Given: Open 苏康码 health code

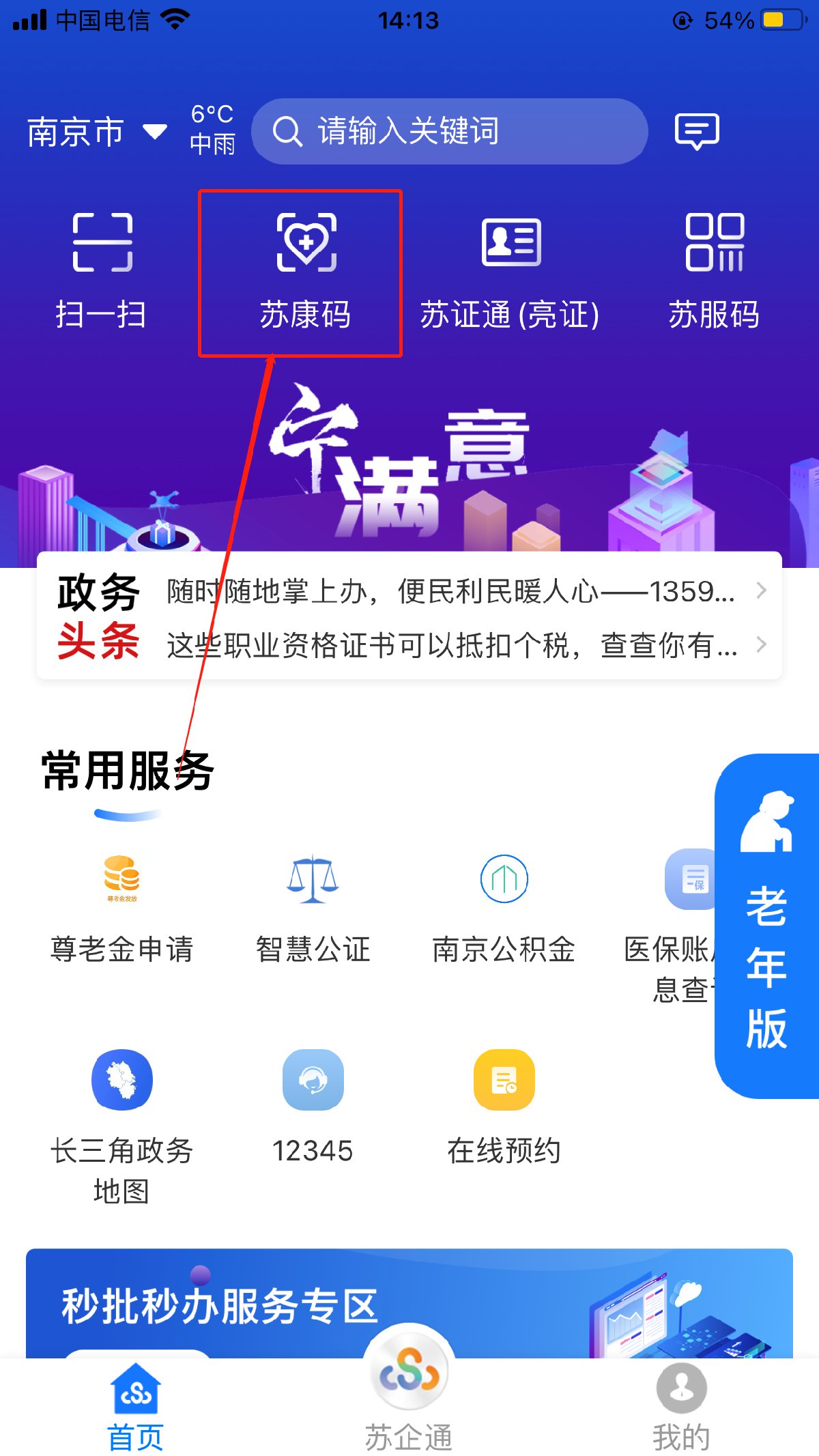Looking at the screenshot, I should tap(306, 271).
